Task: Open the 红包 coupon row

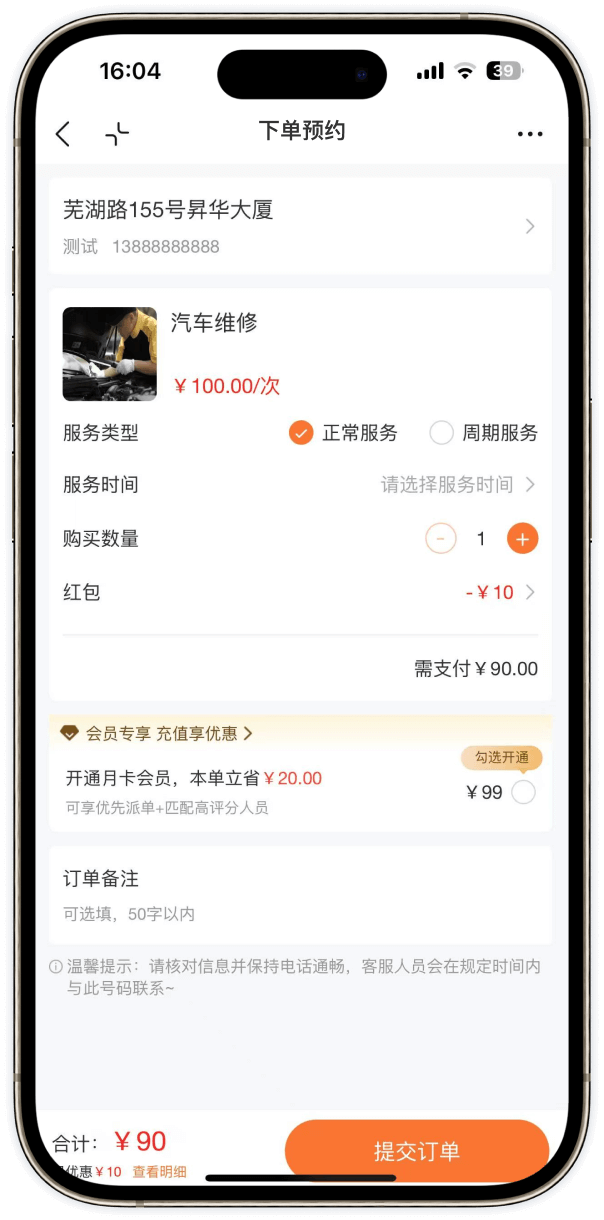Action: point(300,592)
